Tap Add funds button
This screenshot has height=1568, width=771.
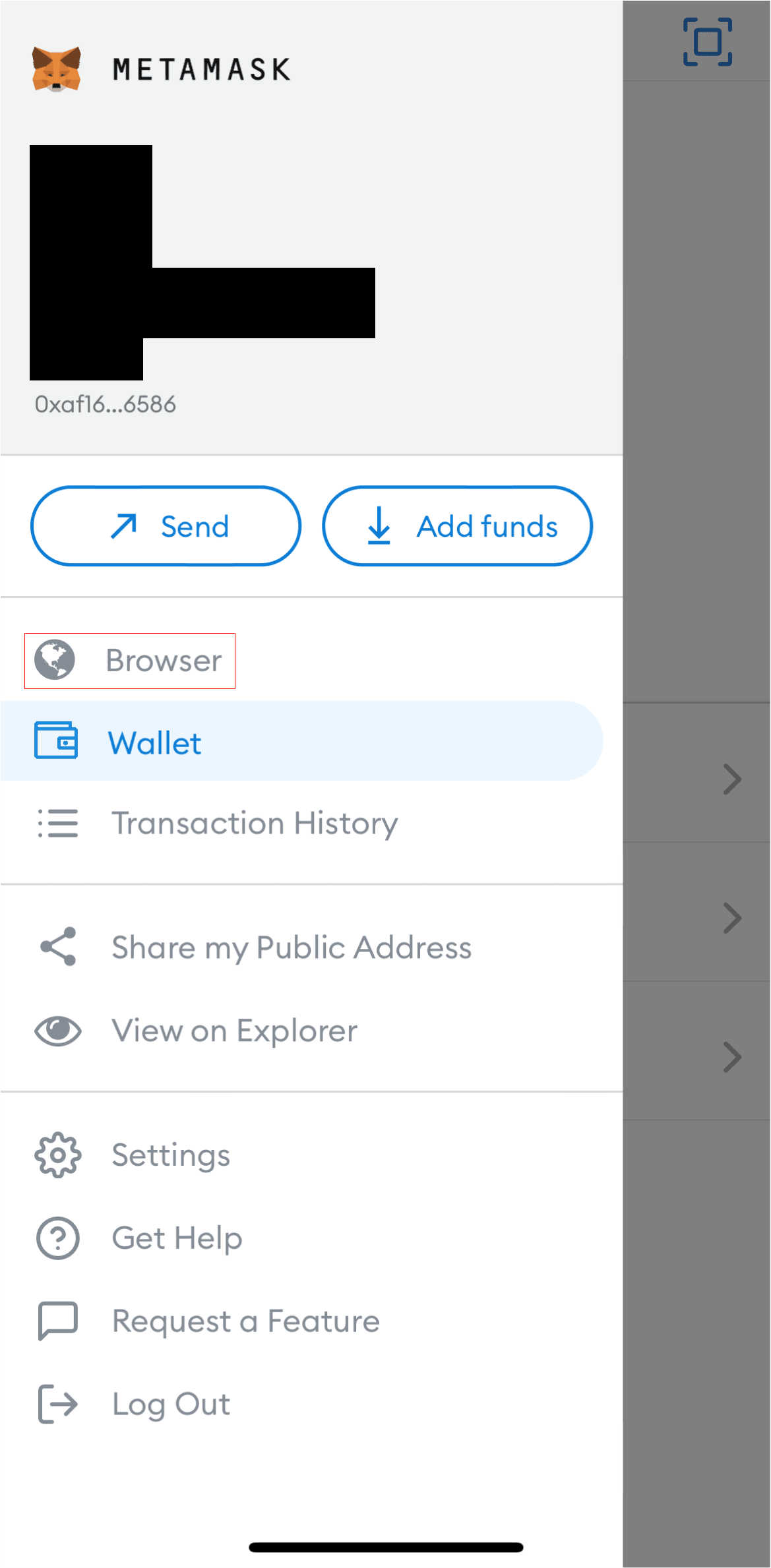coord(457,526)
